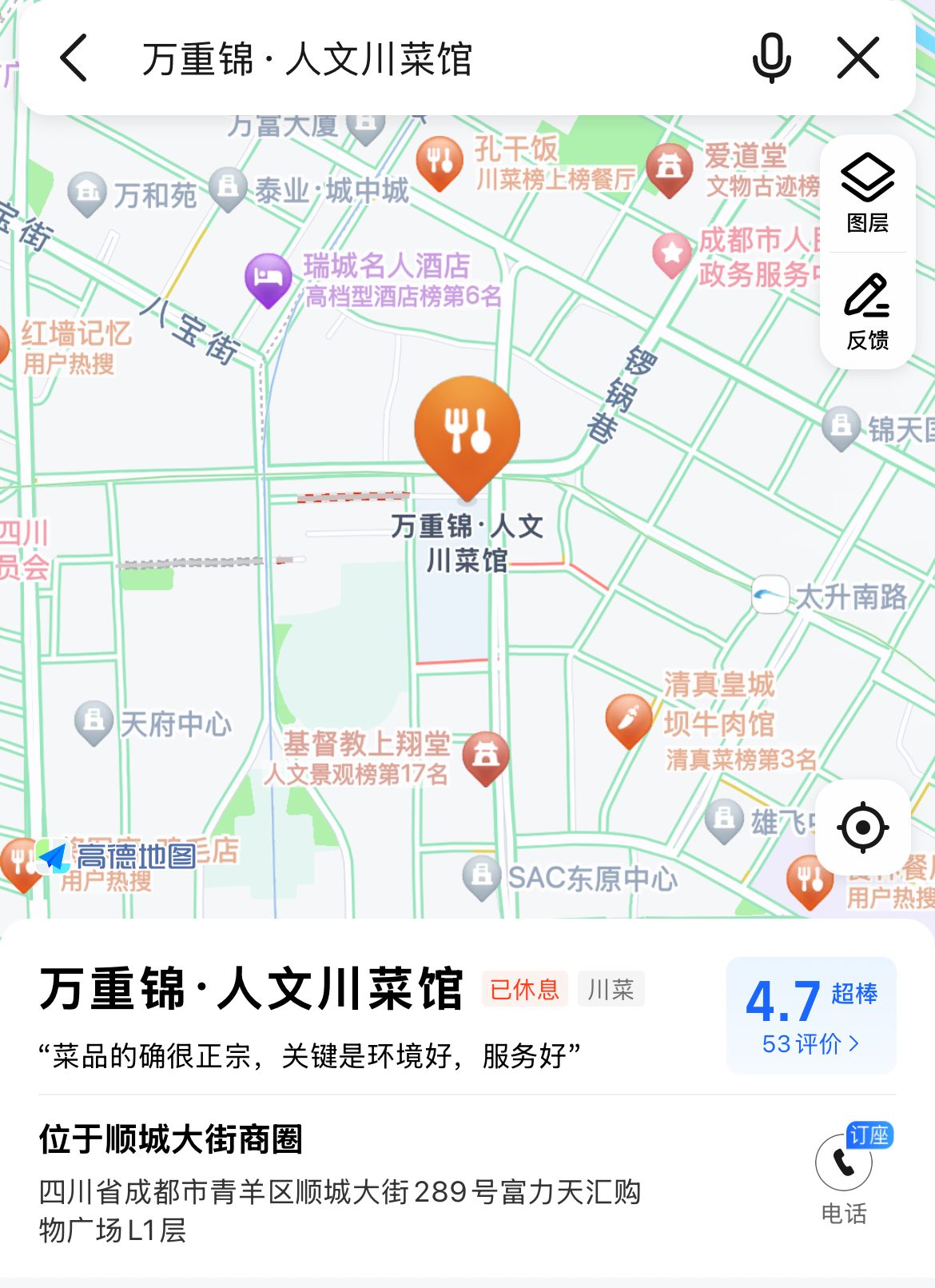Recenter the map on my location

863,827
